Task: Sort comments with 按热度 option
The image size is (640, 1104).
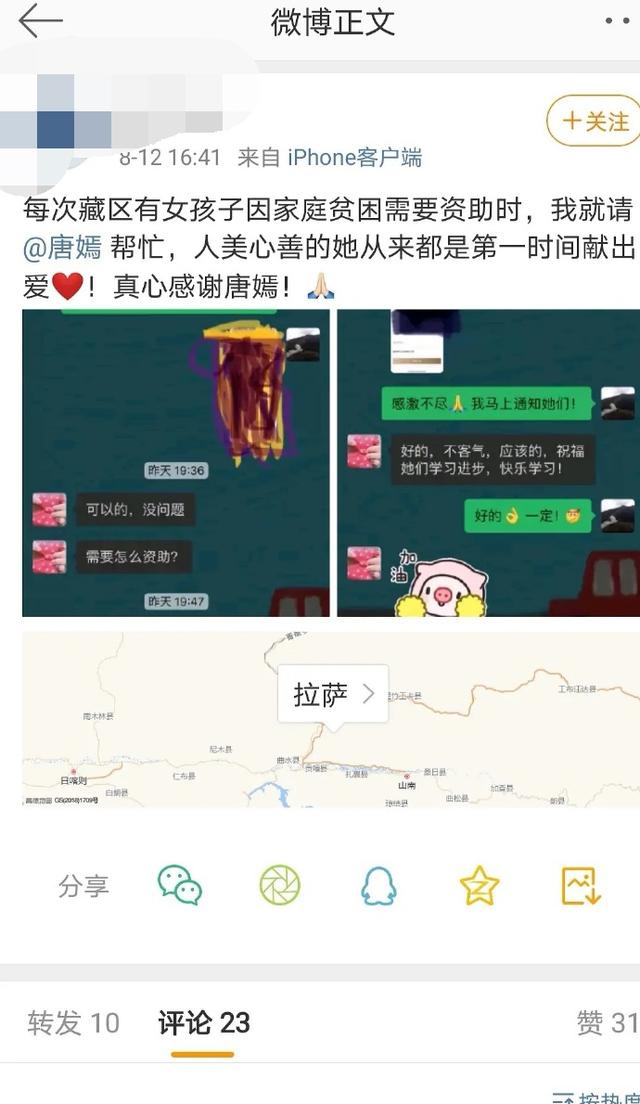Action: [x=597, y=1097]
